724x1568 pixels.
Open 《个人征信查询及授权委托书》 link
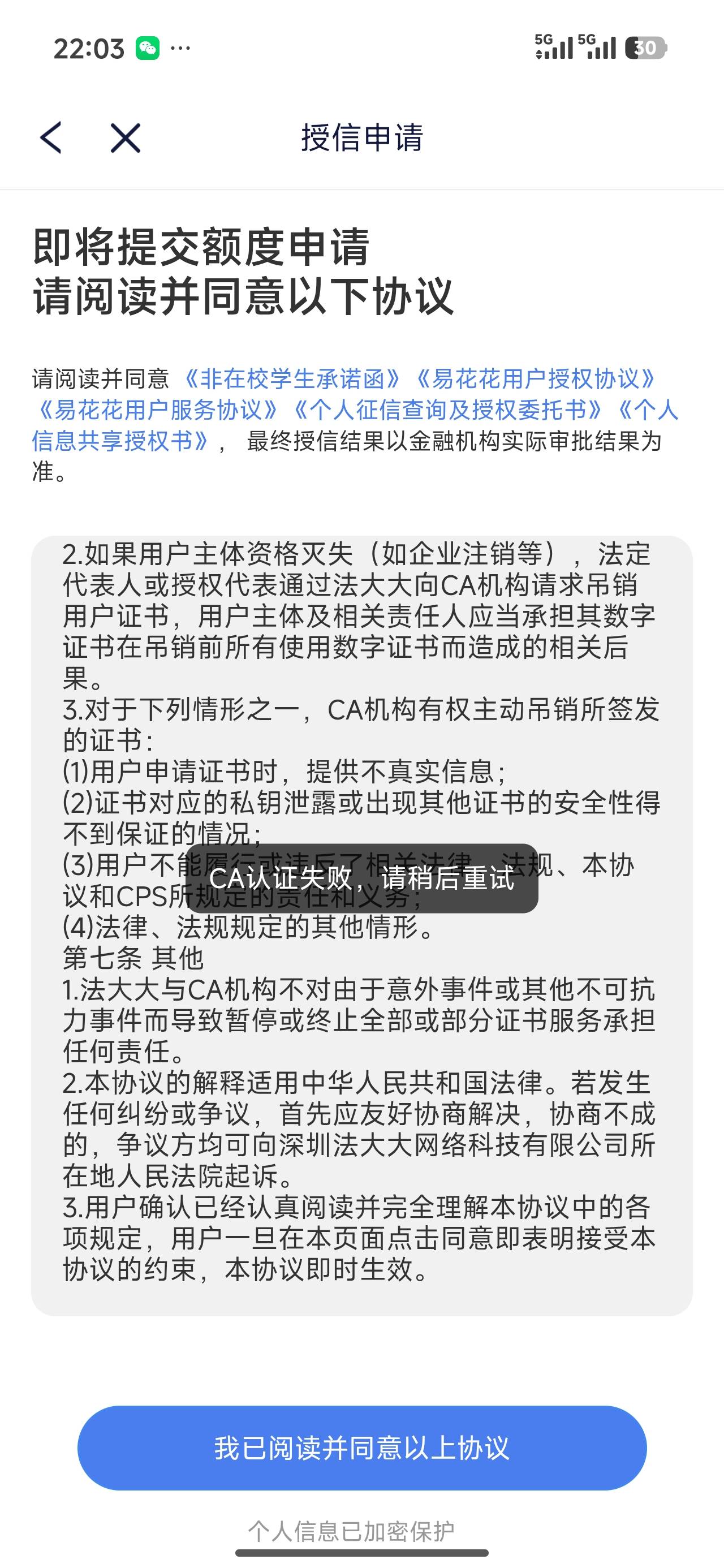pyautogui.click(x=449, y=410)
